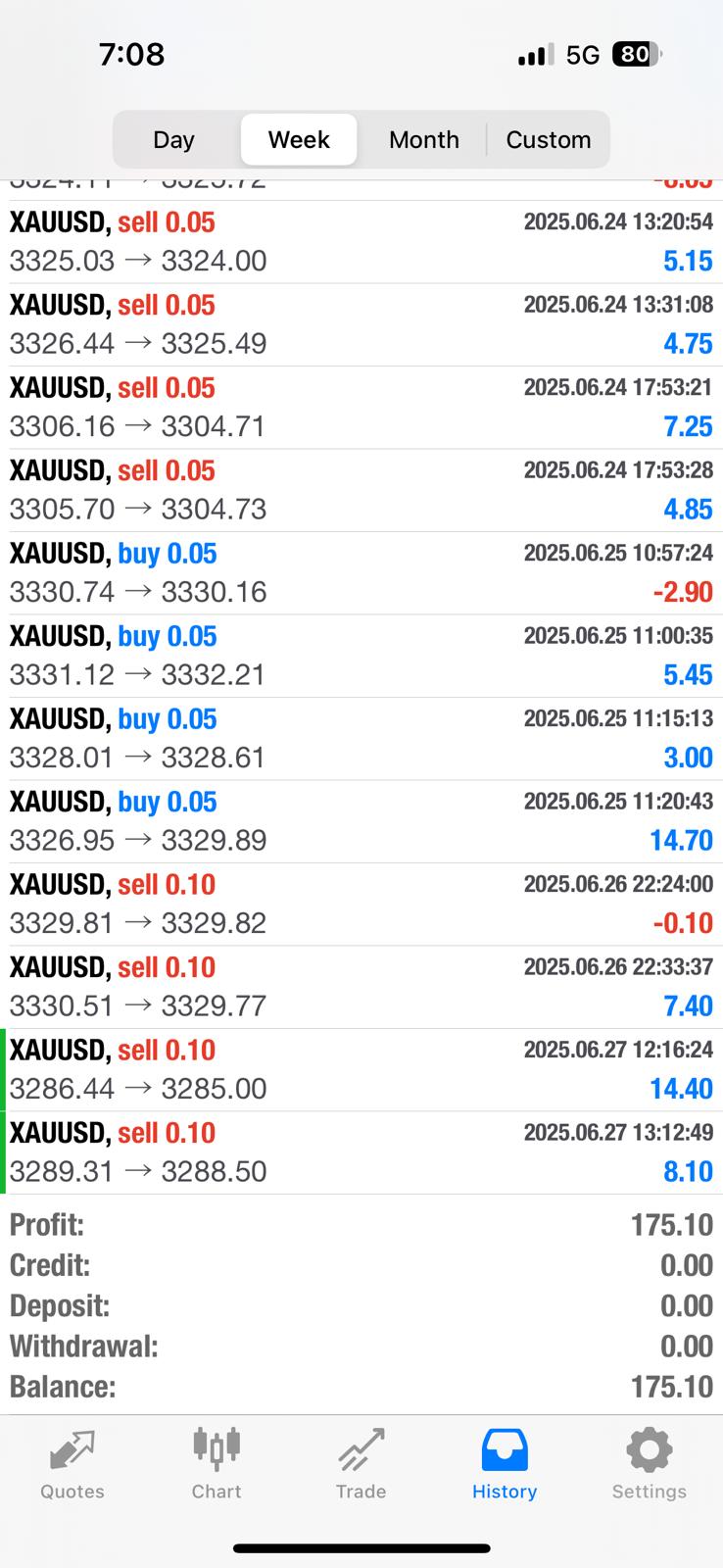This screenshot has height=1568, width=723.
Task: Choose the Custom date range
Action: click(x=548, y=140)
